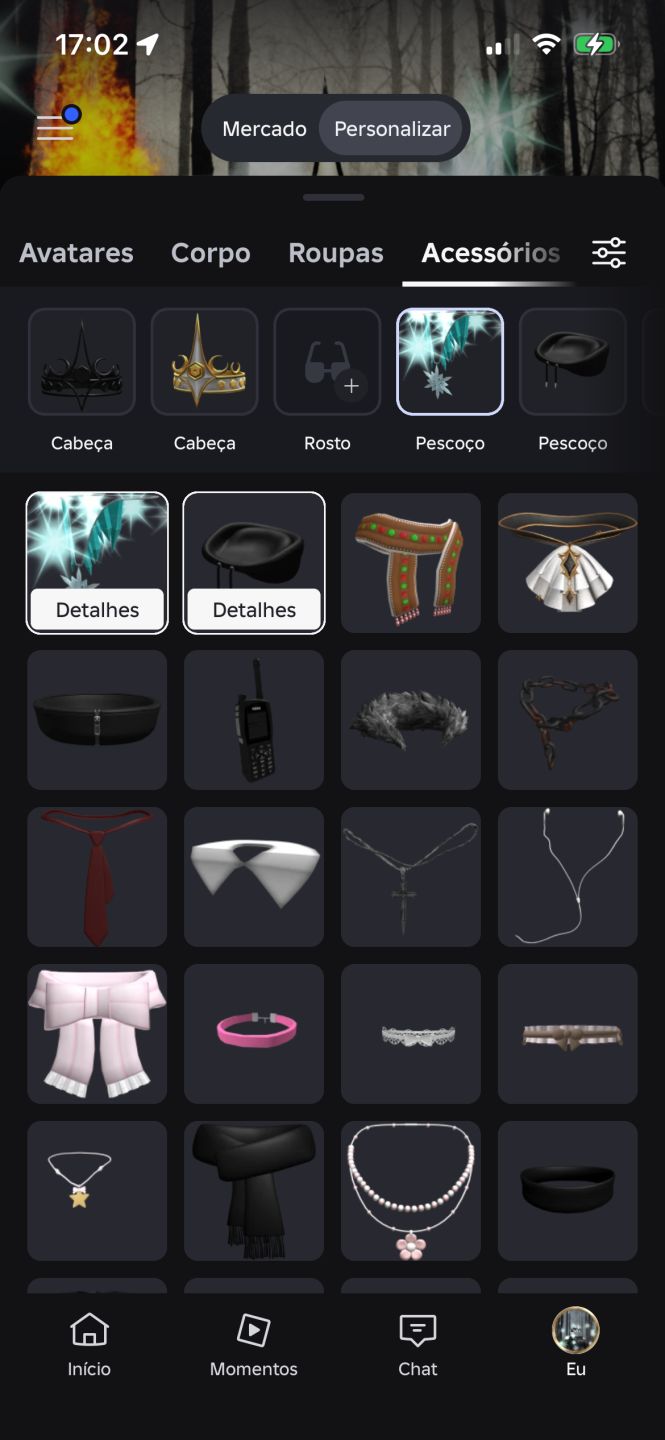Open the Momentos tab
665x1440 pixels.
254,1344
